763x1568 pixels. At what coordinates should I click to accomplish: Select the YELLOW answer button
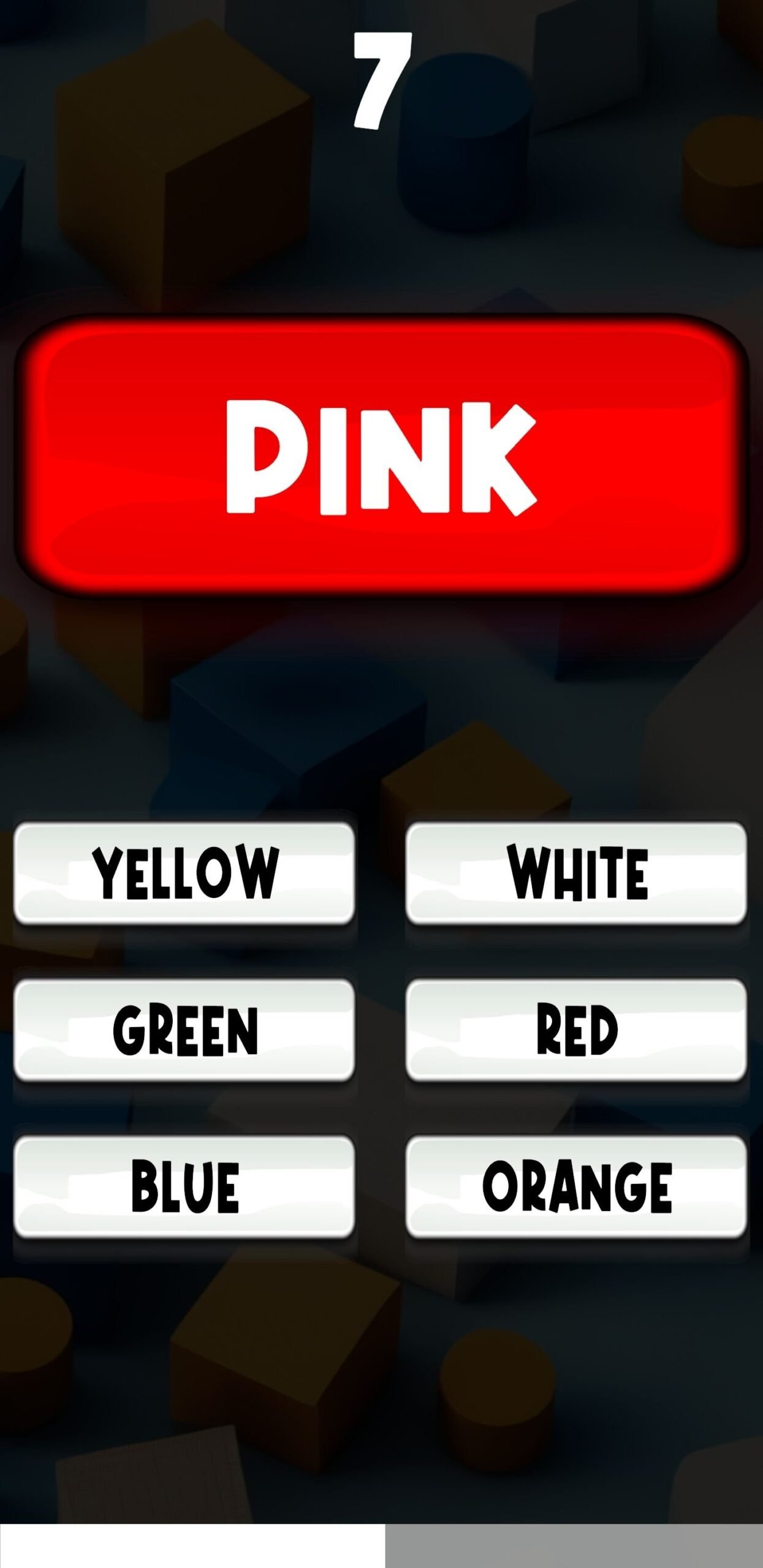pos(184,873)
